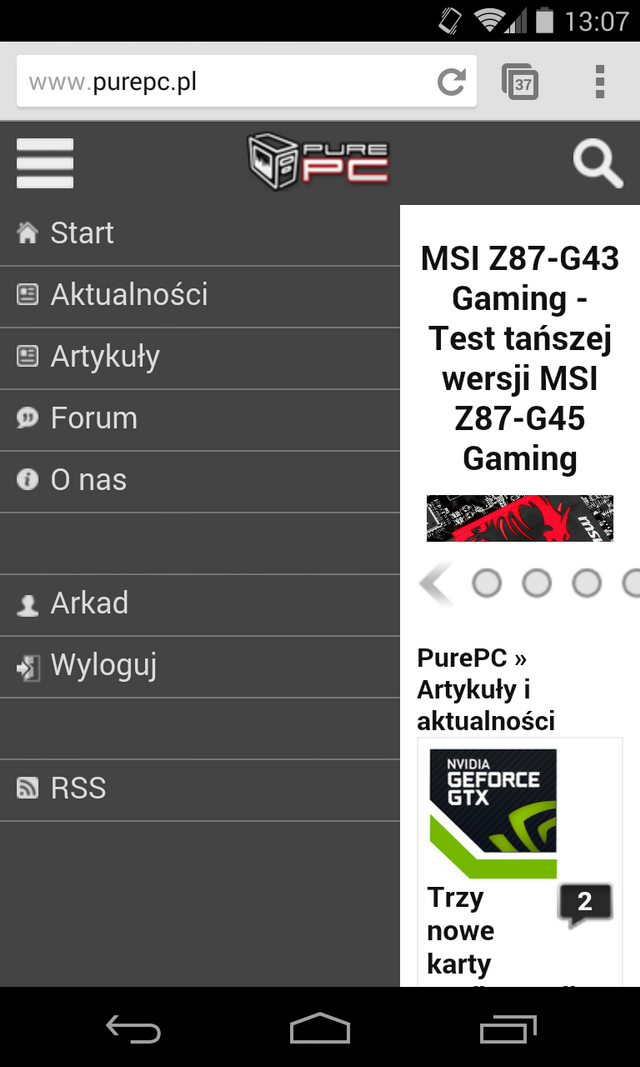Open Artykuły section
This screenshot has height=1067, width=640.
(x=200, y=358)
